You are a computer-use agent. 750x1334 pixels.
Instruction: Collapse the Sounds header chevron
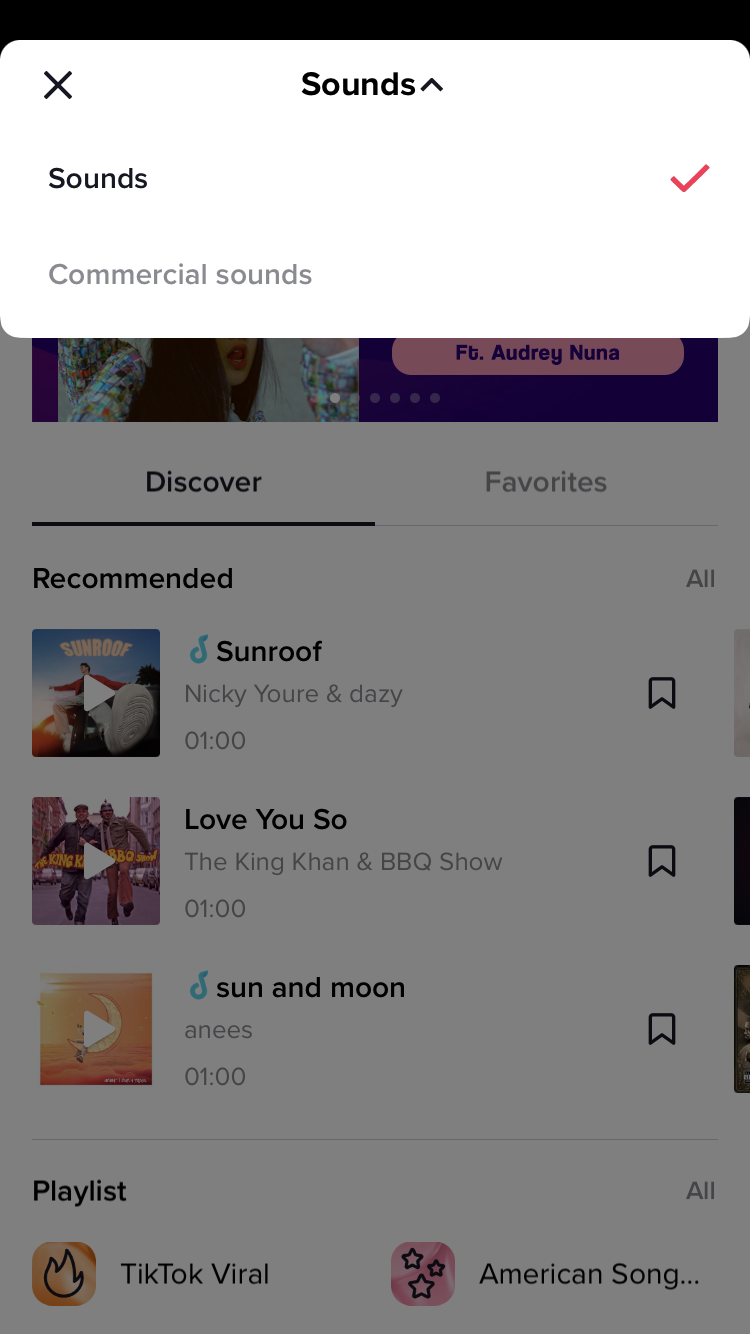click(432, 85)
